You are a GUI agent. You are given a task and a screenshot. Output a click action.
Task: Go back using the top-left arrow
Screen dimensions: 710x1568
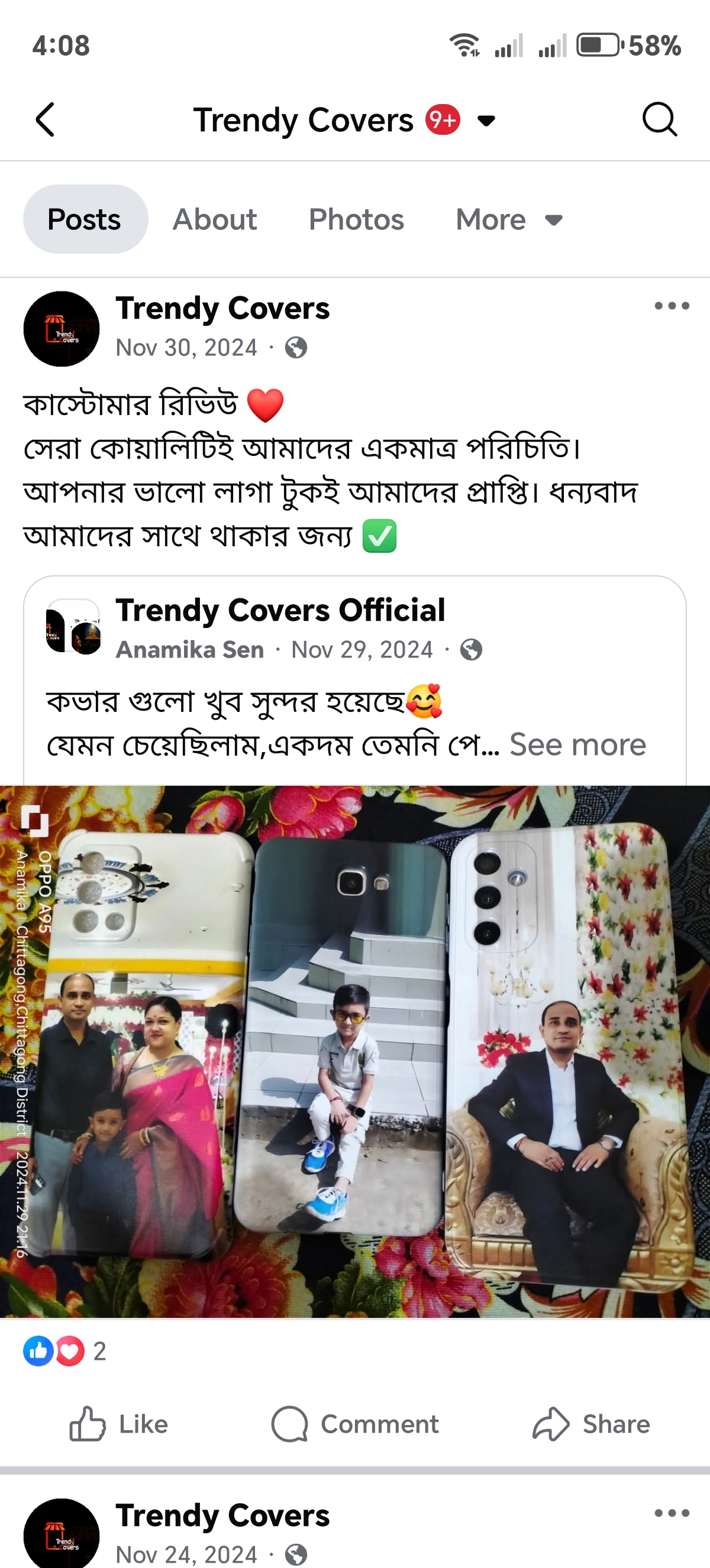pyautogui.click(x=45, y=119)
